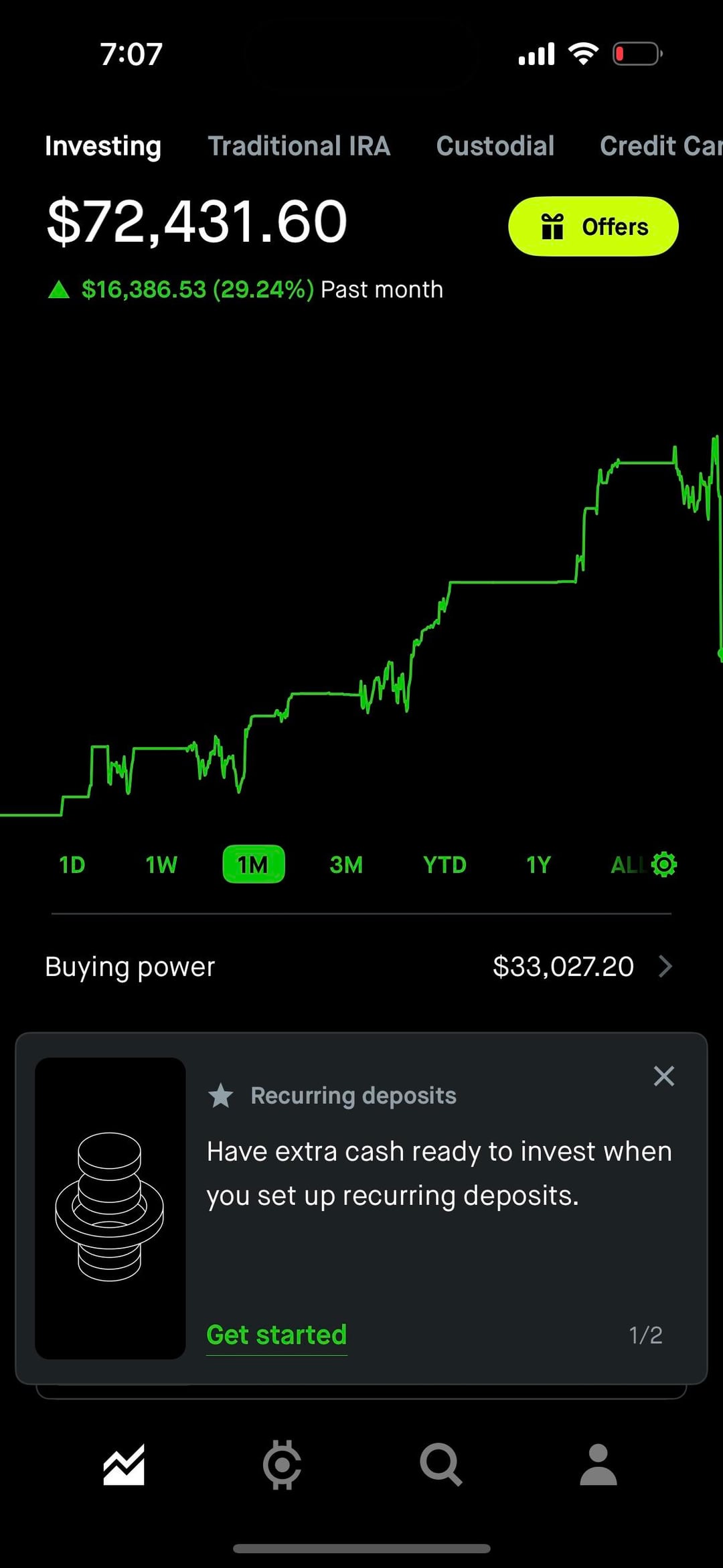The image size is (723, 1568).
Task: Open chart settings gear icon
Action: click(664, 864)
